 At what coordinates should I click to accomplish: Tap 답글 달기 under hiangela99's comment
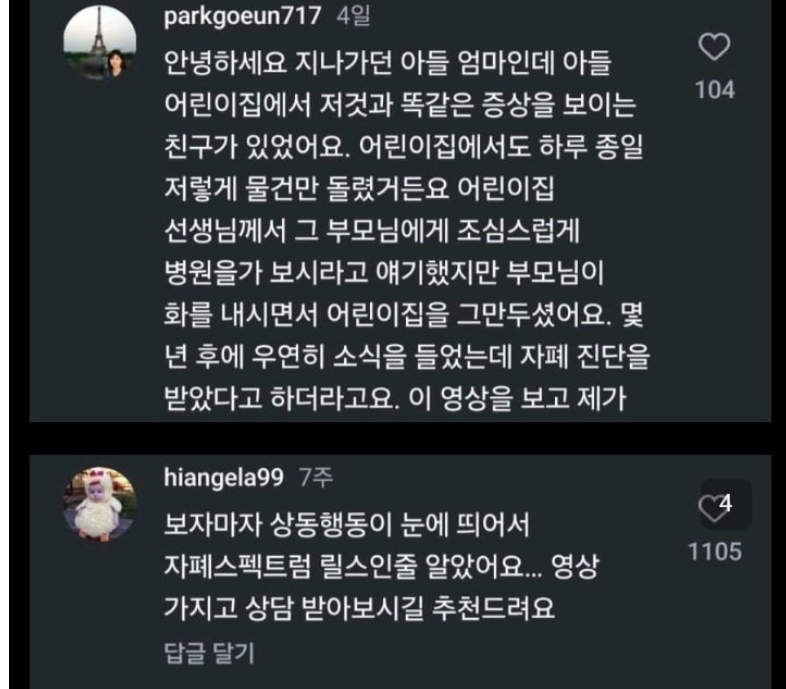(208, 653)
